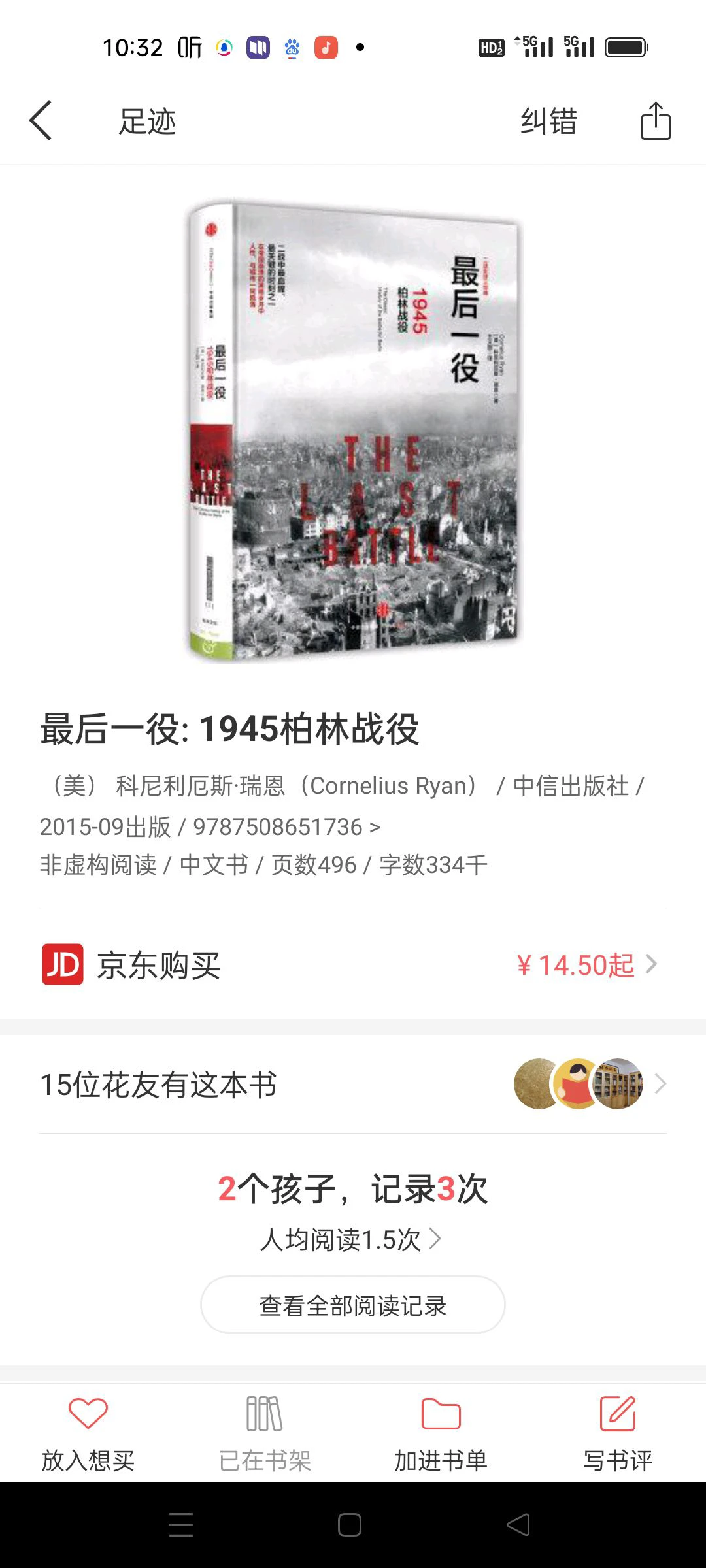
Task: Tap 已在书架 bookshelf option
Action: [265, 1431]
